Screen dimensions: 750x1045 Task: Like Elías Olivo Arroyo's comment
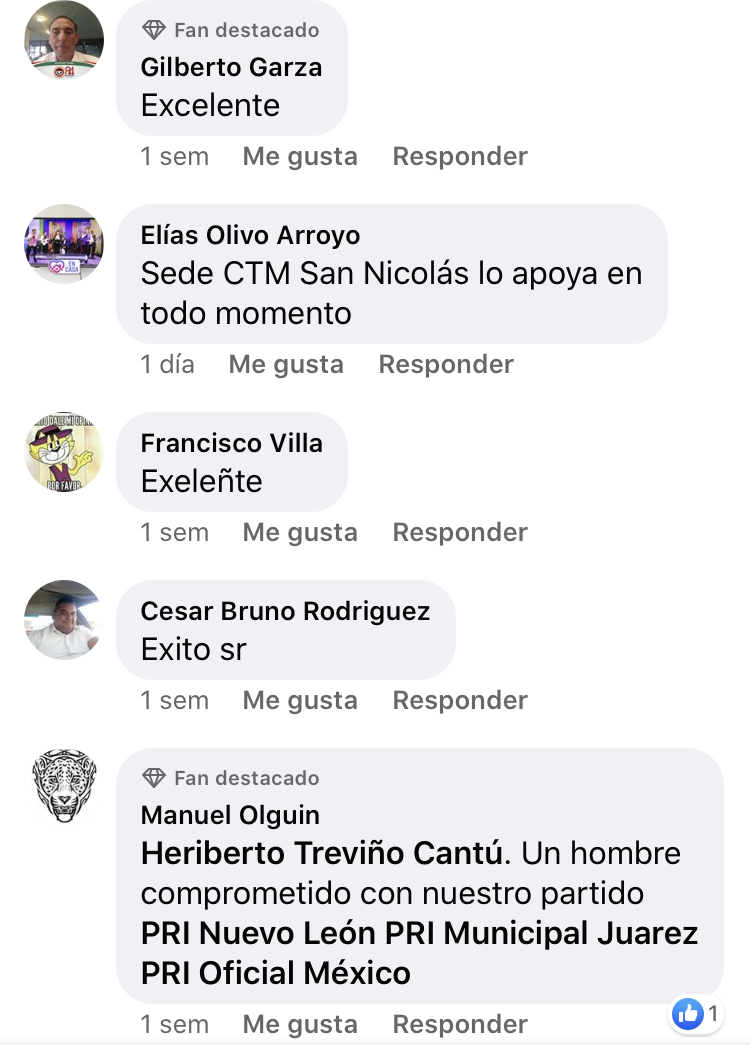285,364
